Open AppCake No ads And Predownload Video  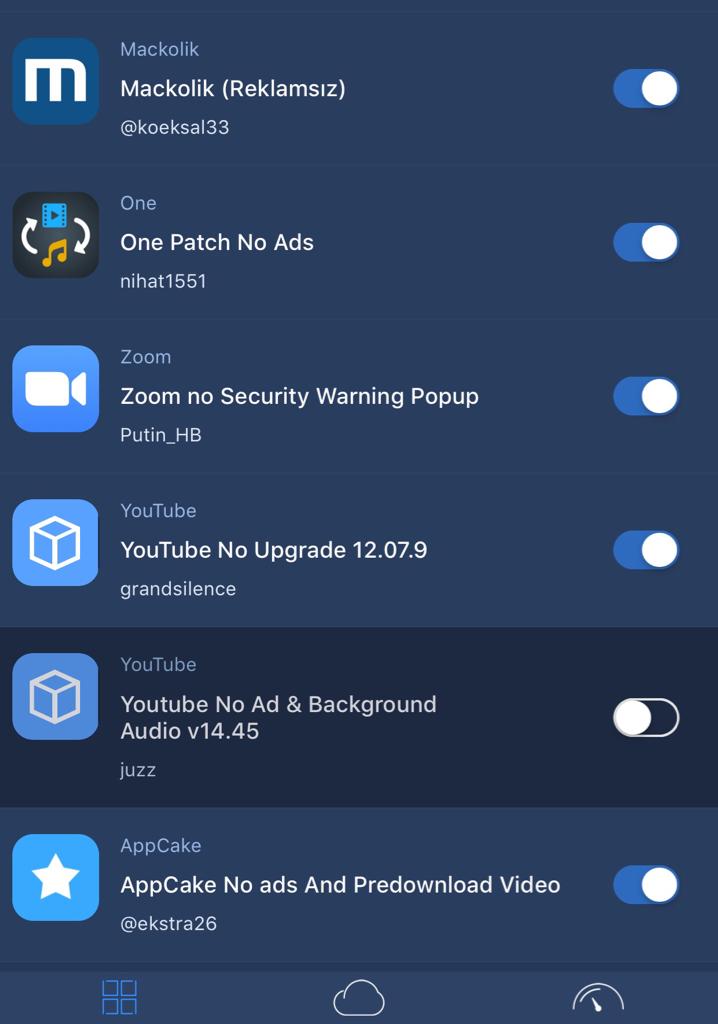tap(300, 885)
